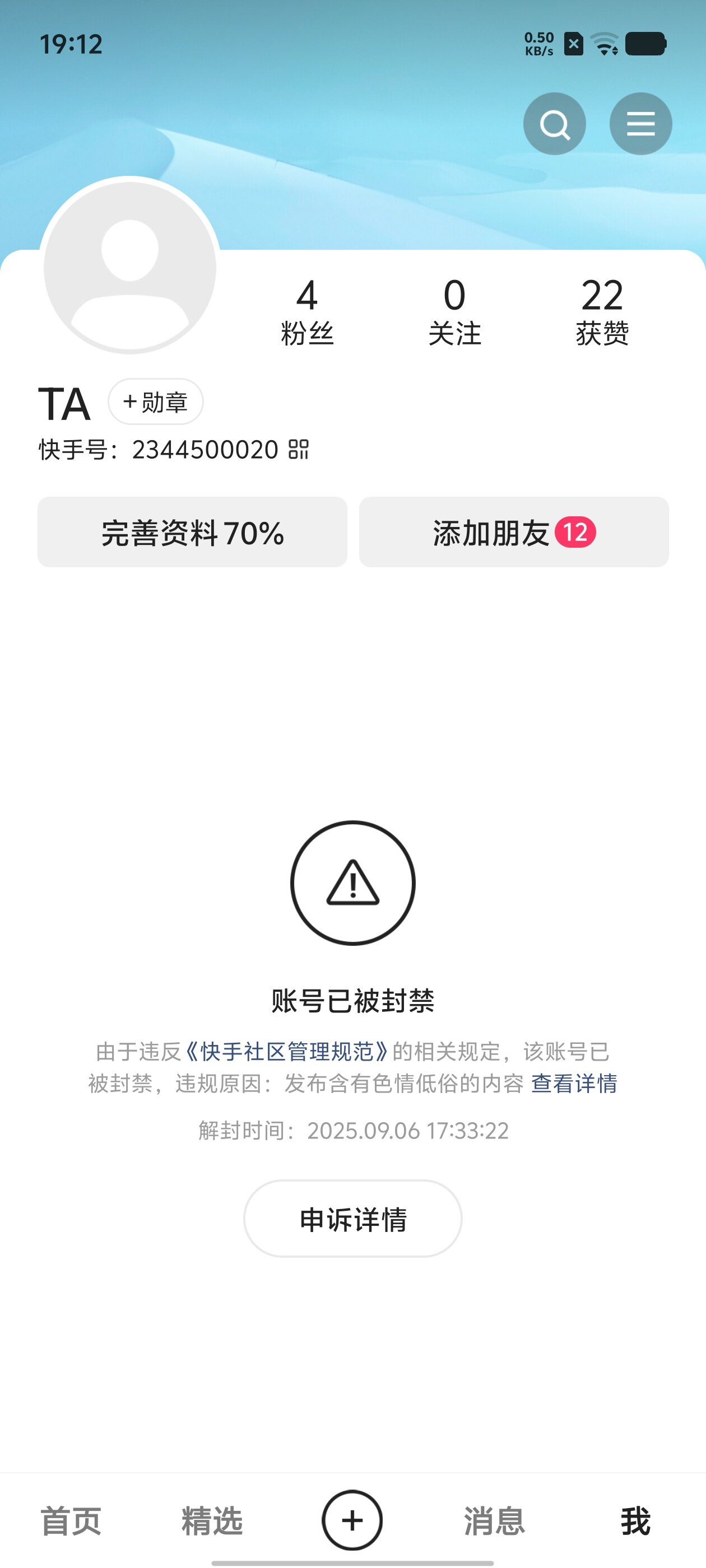Open the hamburger menu
The image size is (706, 1568).
click(640, 124)
